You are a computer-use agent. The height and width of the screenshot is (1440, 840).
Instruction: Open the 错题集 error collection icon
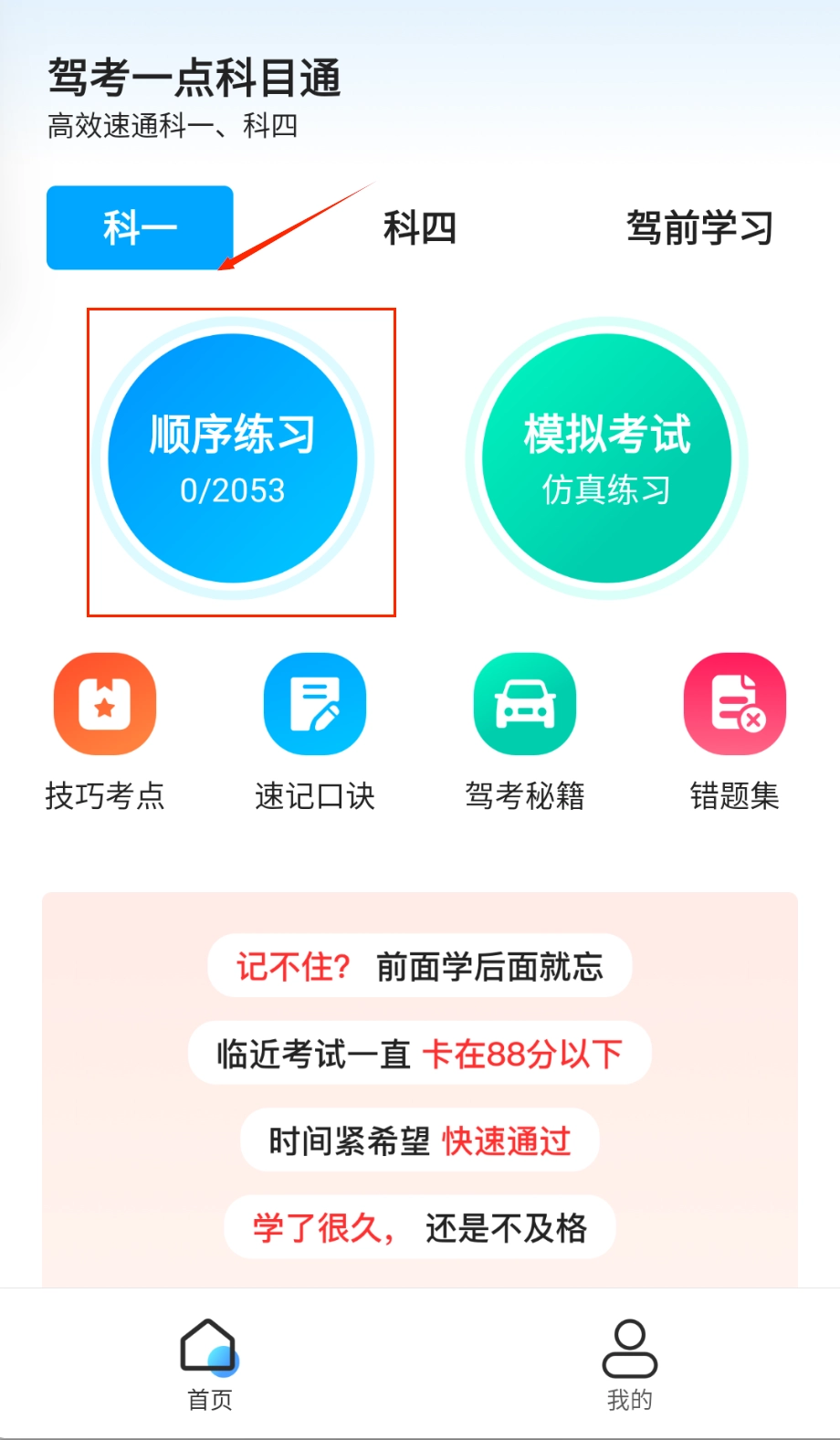[x=734, y=705]
